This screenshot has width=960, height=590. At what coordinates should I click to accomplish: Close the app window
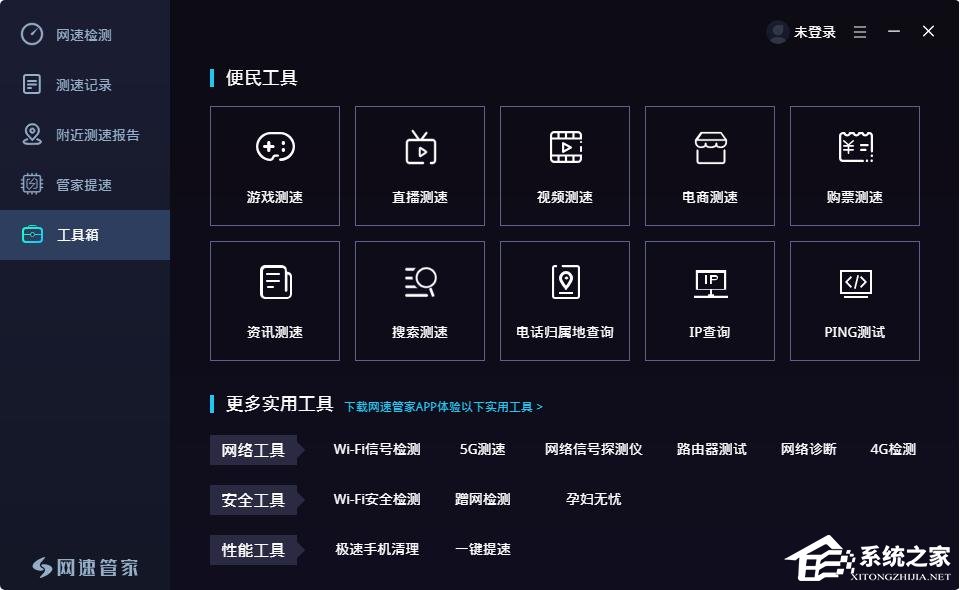[x=928, y=32]
